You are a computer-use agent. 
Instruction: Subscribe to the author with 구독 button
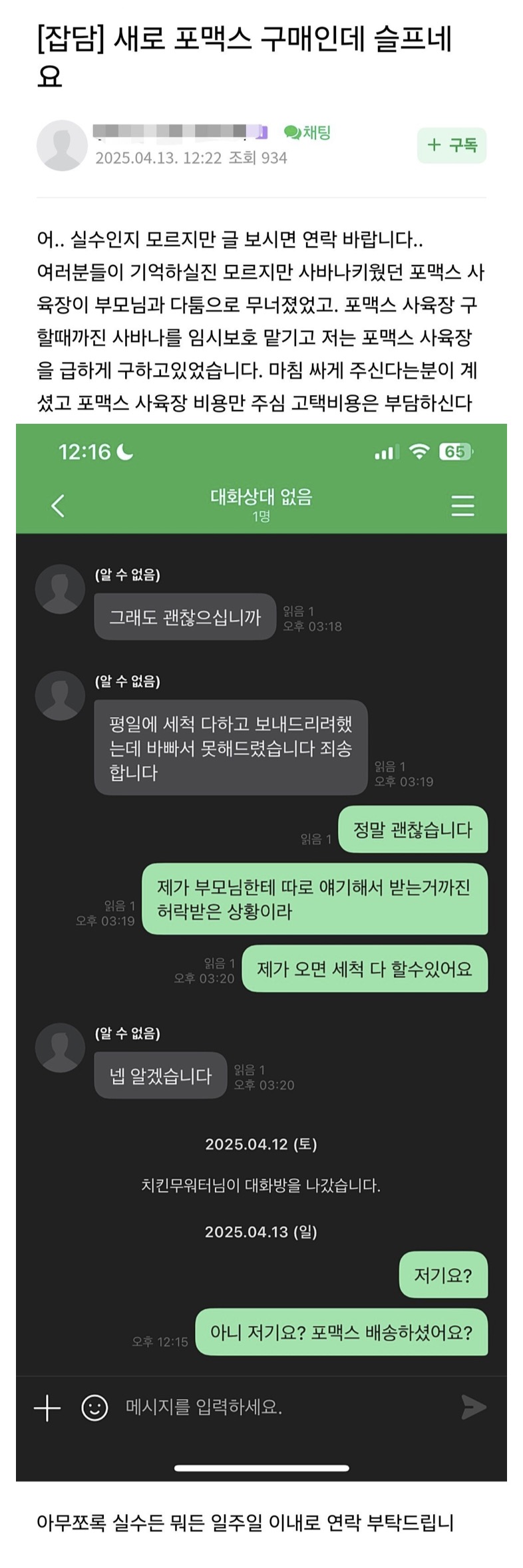452,145
